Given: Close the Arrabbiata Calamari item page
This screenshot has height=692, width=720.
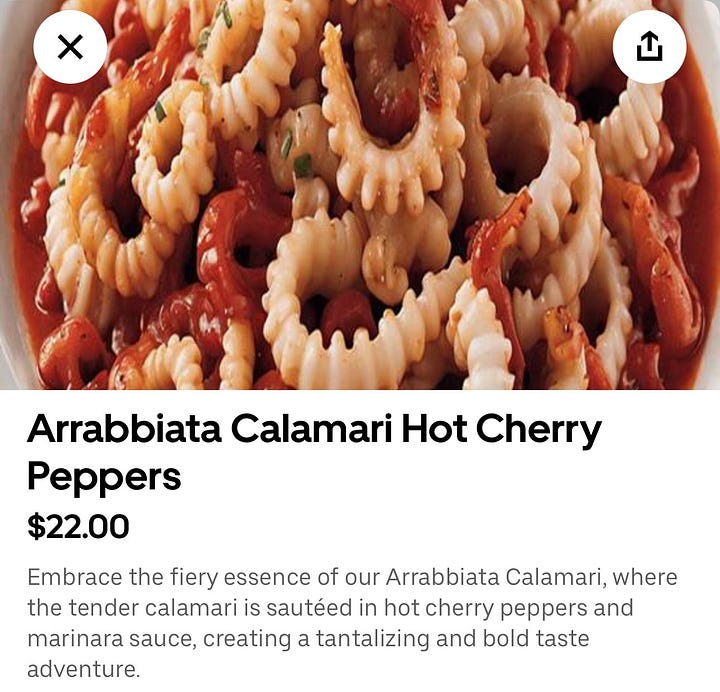Looking at the screenshot, I should 70,46.
